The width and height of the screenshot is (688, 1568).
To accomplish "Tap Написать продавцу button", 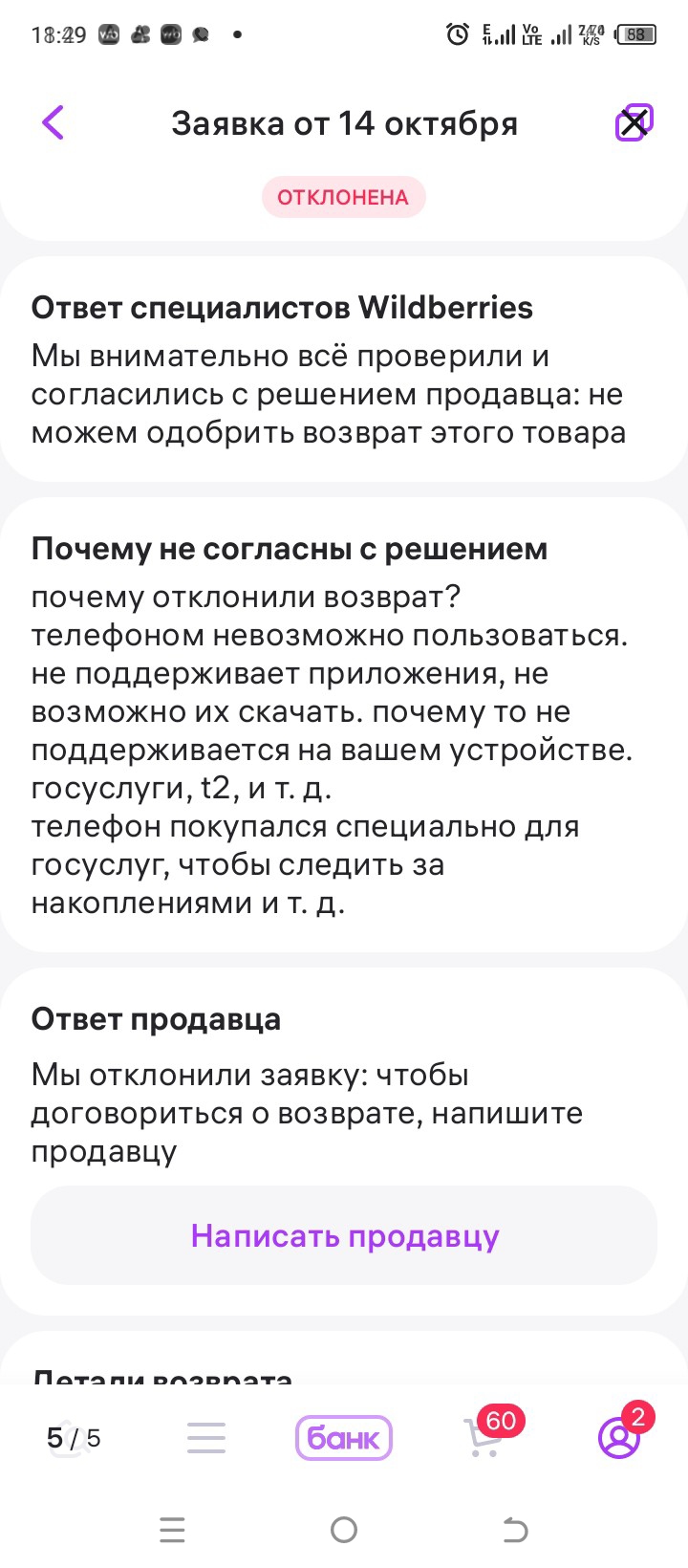I will 344,1235.
